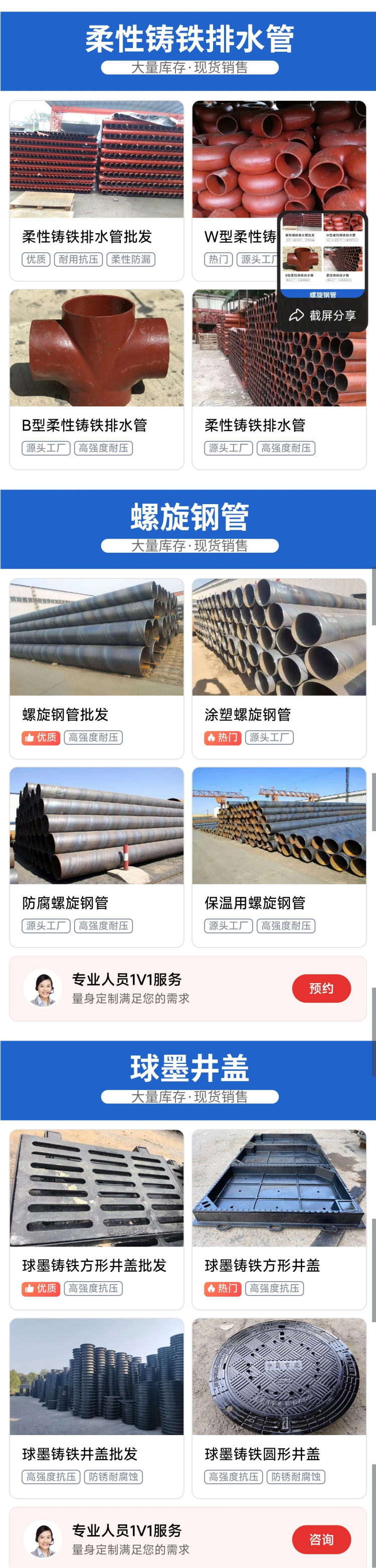376x1568 pixels.
Task: Open the 柔性铸铁排水管批发 product card
Action: [96, 189]
